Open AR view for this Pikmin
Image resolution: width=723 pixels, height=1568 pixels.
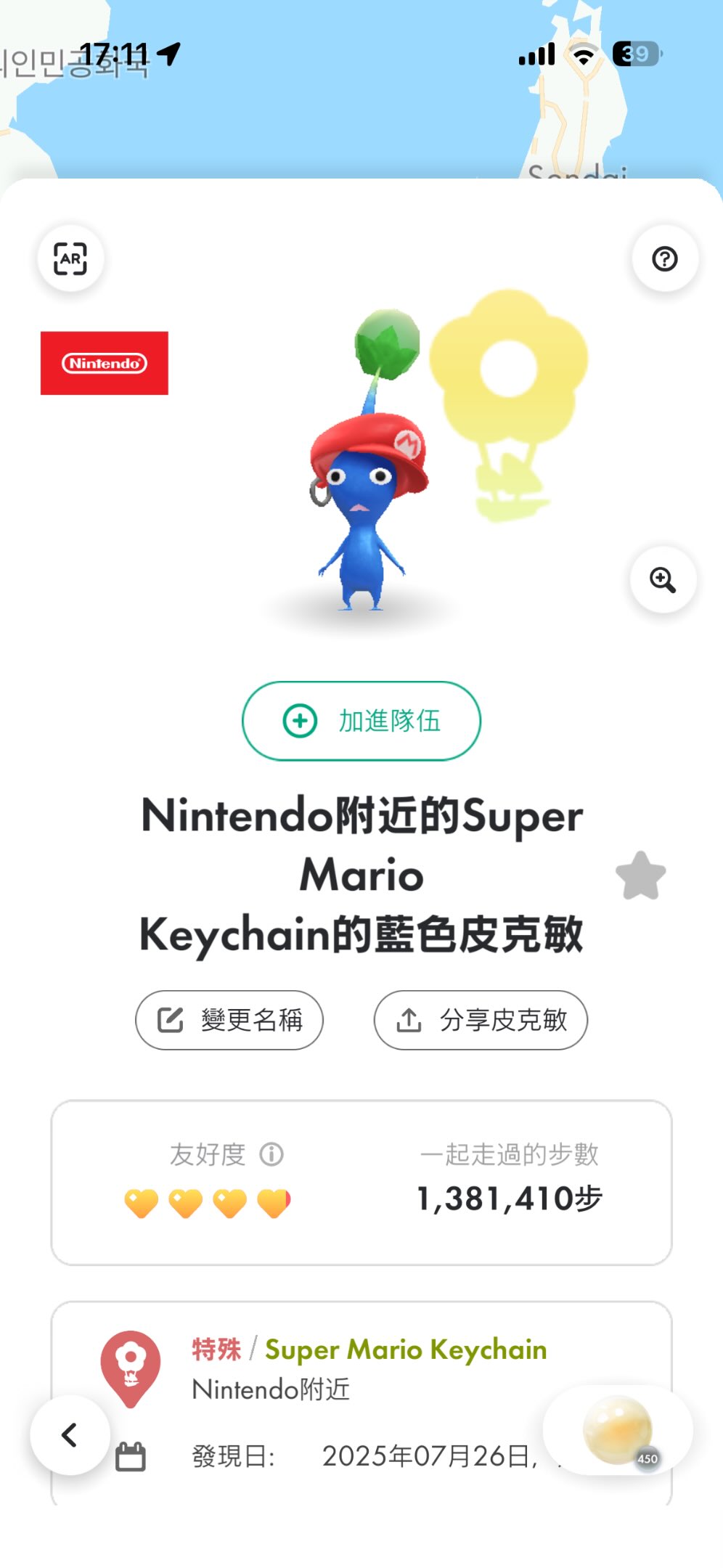70,258
